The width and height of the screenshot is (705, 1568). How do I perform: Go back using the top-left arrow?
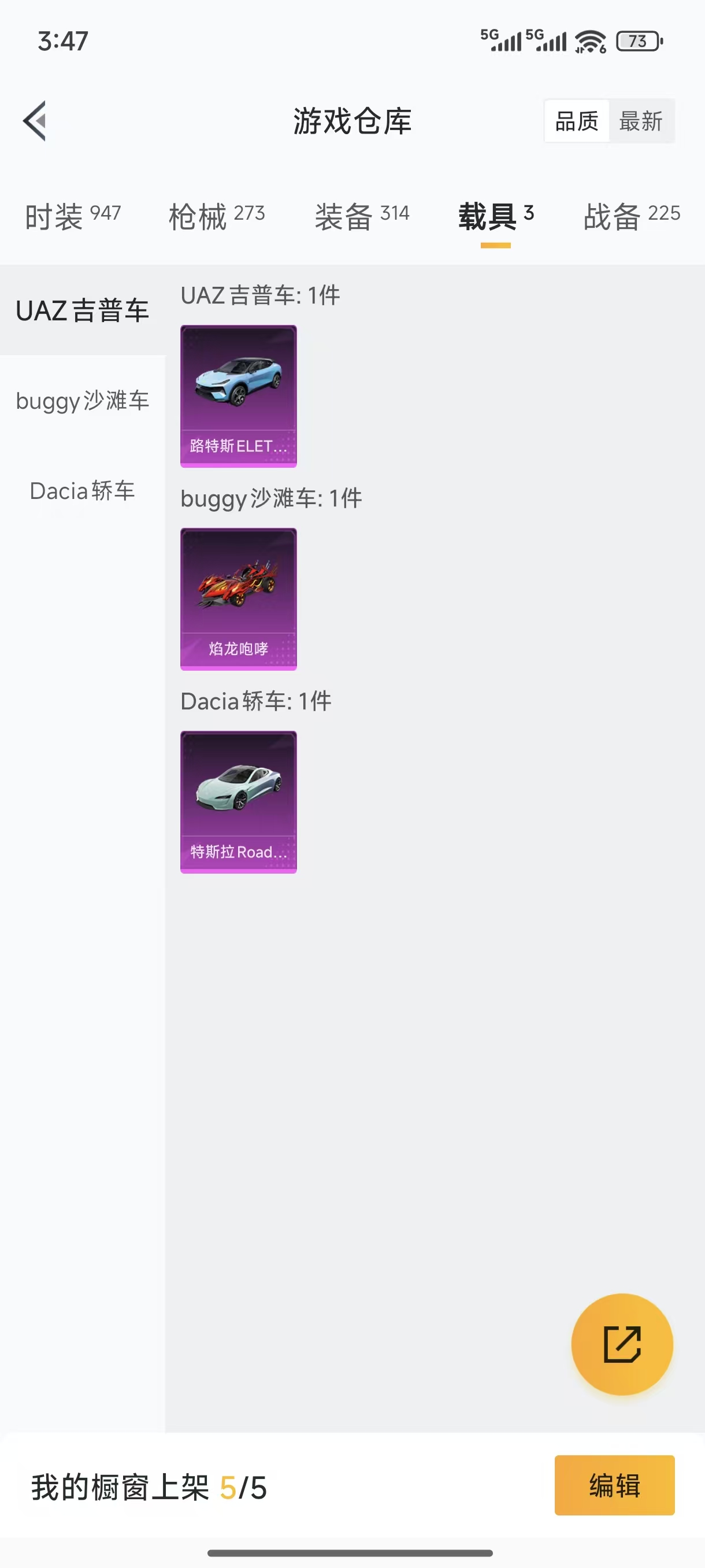[35, 120]
